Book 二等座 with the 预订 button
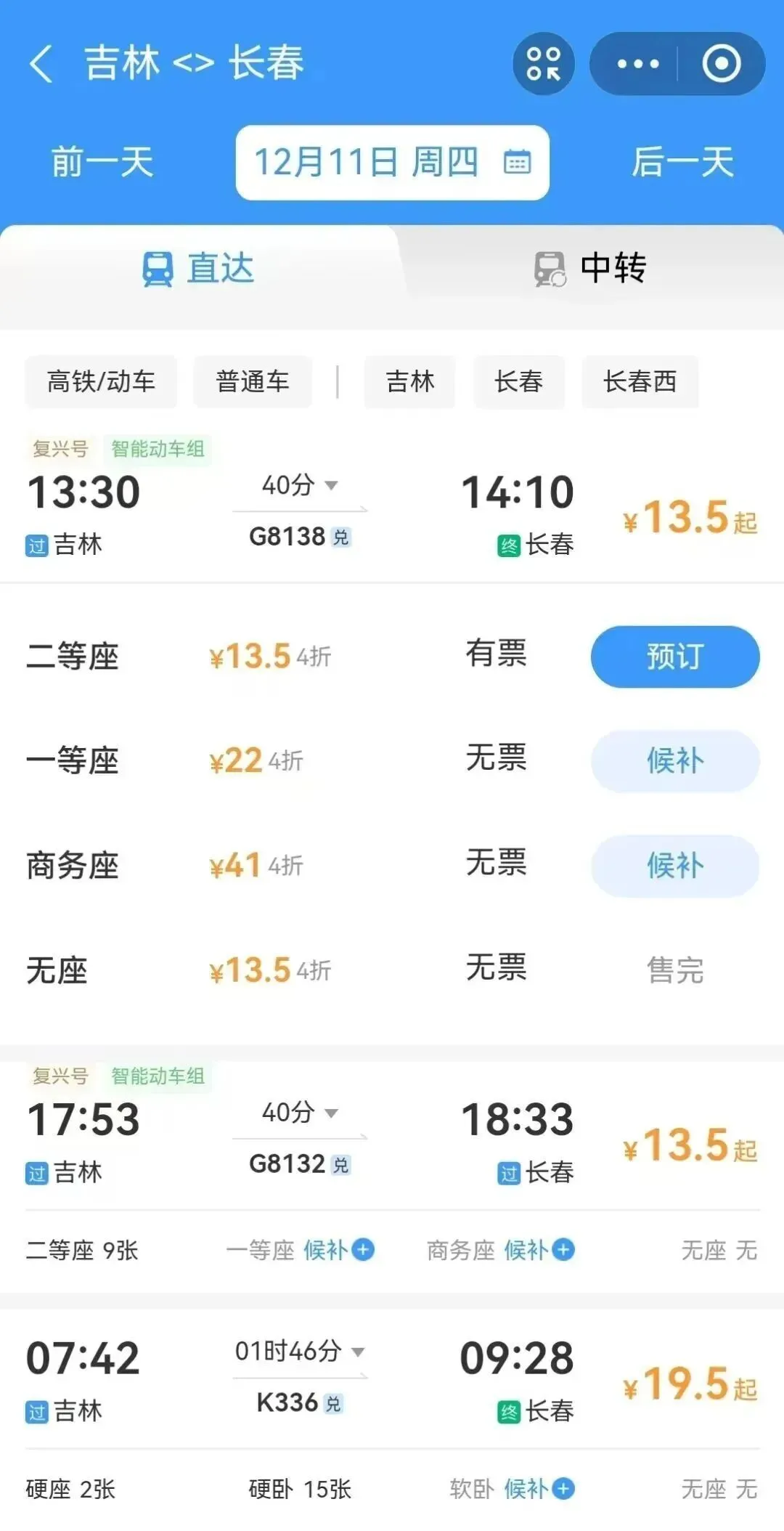 pyautogui.click(x=675, y=657)
